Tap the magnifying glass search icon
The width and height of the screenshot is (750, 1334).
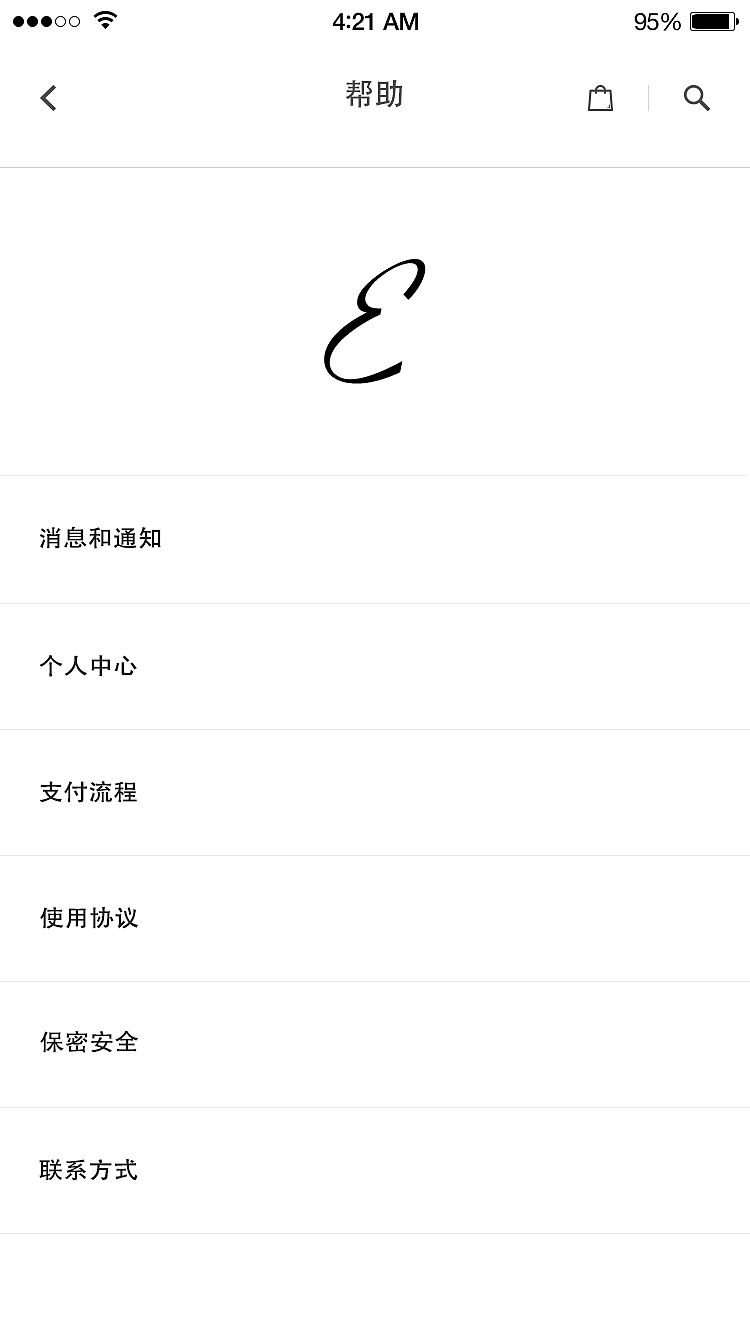tap(697, 98)
